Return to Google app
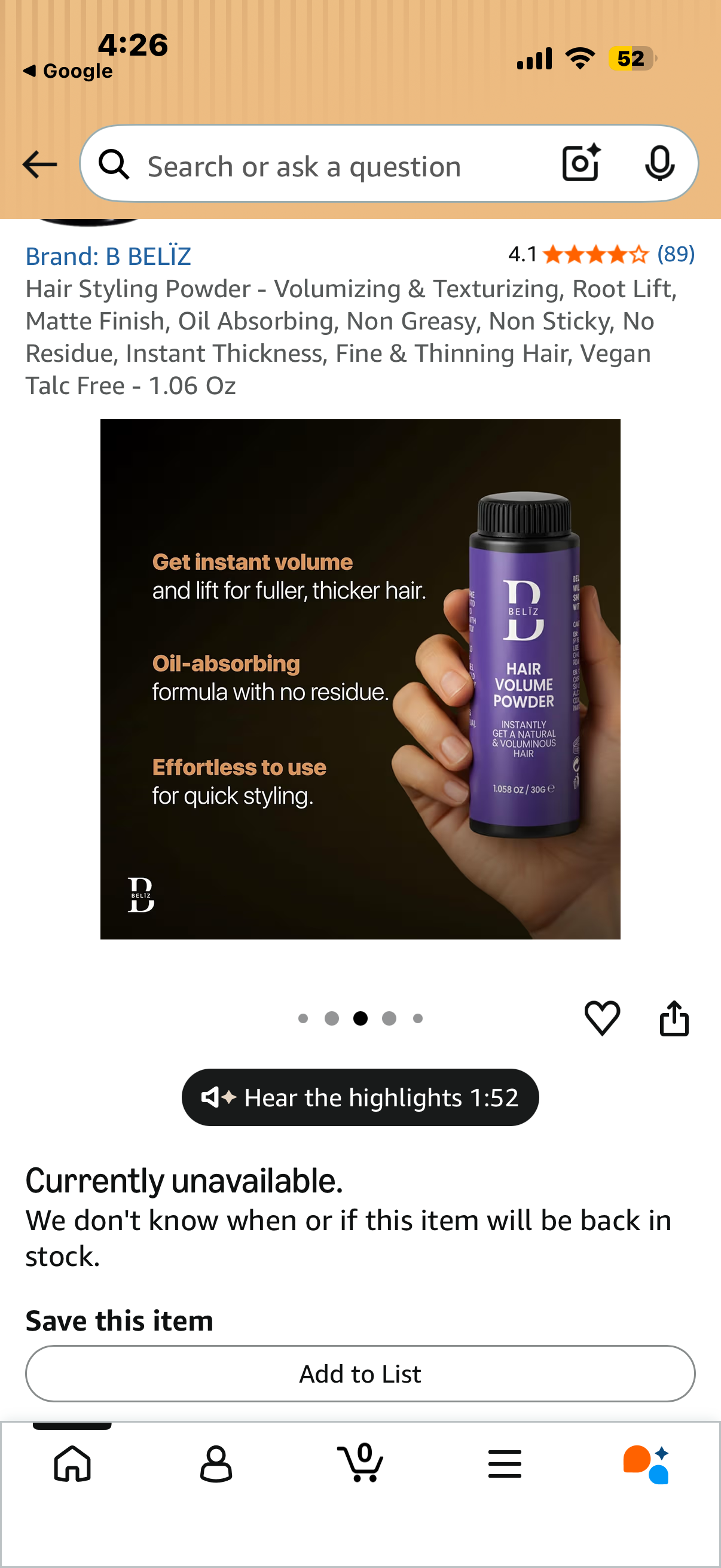This screenshot has height=1568, width=721. click(x=68, y=71)
